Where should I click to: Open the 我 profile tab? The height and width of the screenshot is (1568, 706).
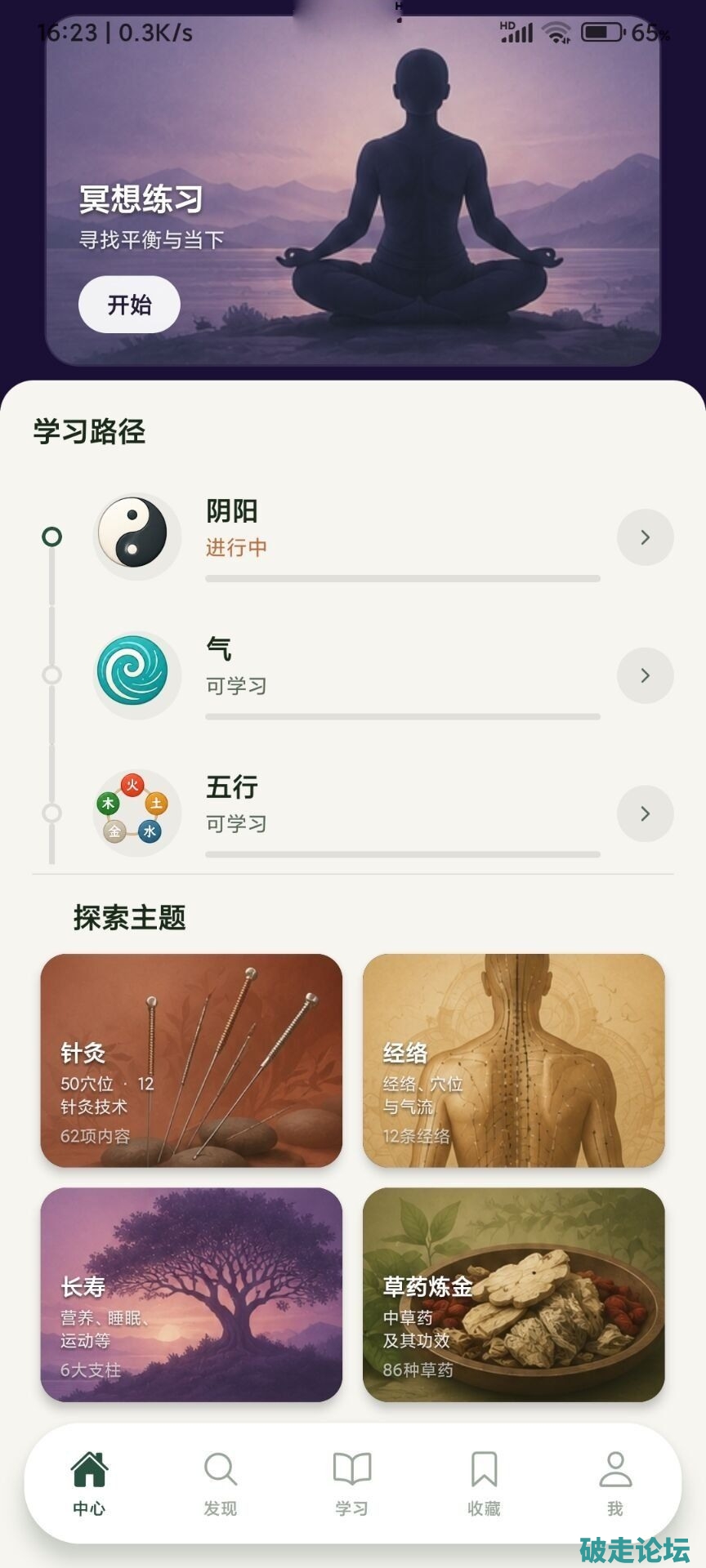[615, 1484]
